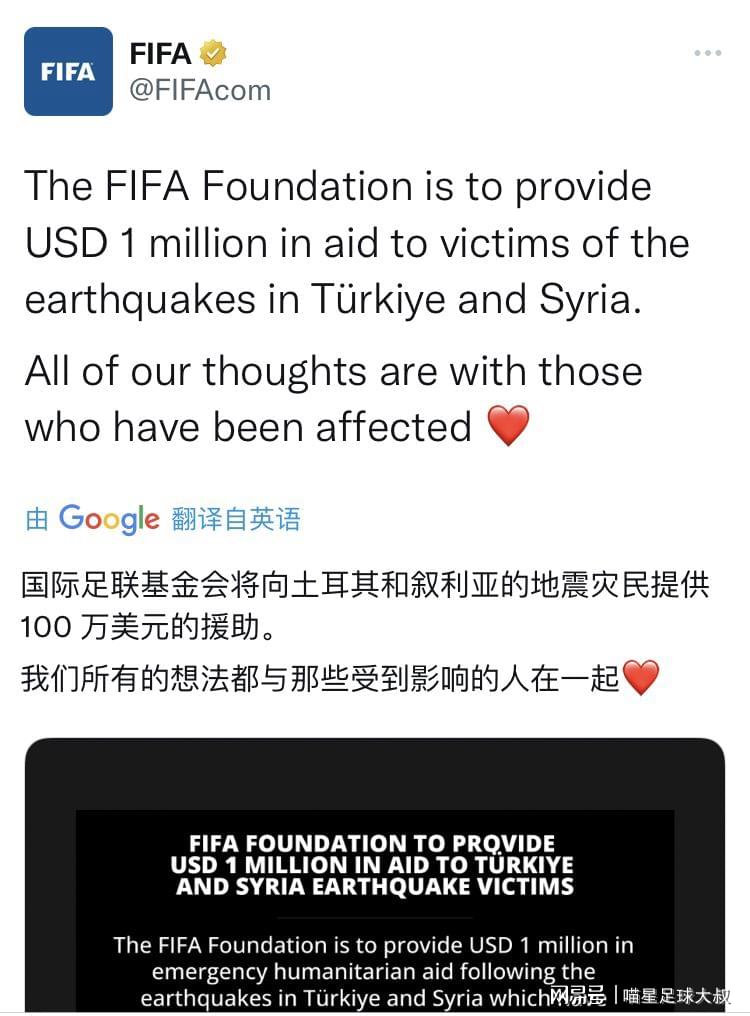Viewport: 750px width, 1016px height.
Task: Open FIFA's profile picture
Action: tap(68, 71)
